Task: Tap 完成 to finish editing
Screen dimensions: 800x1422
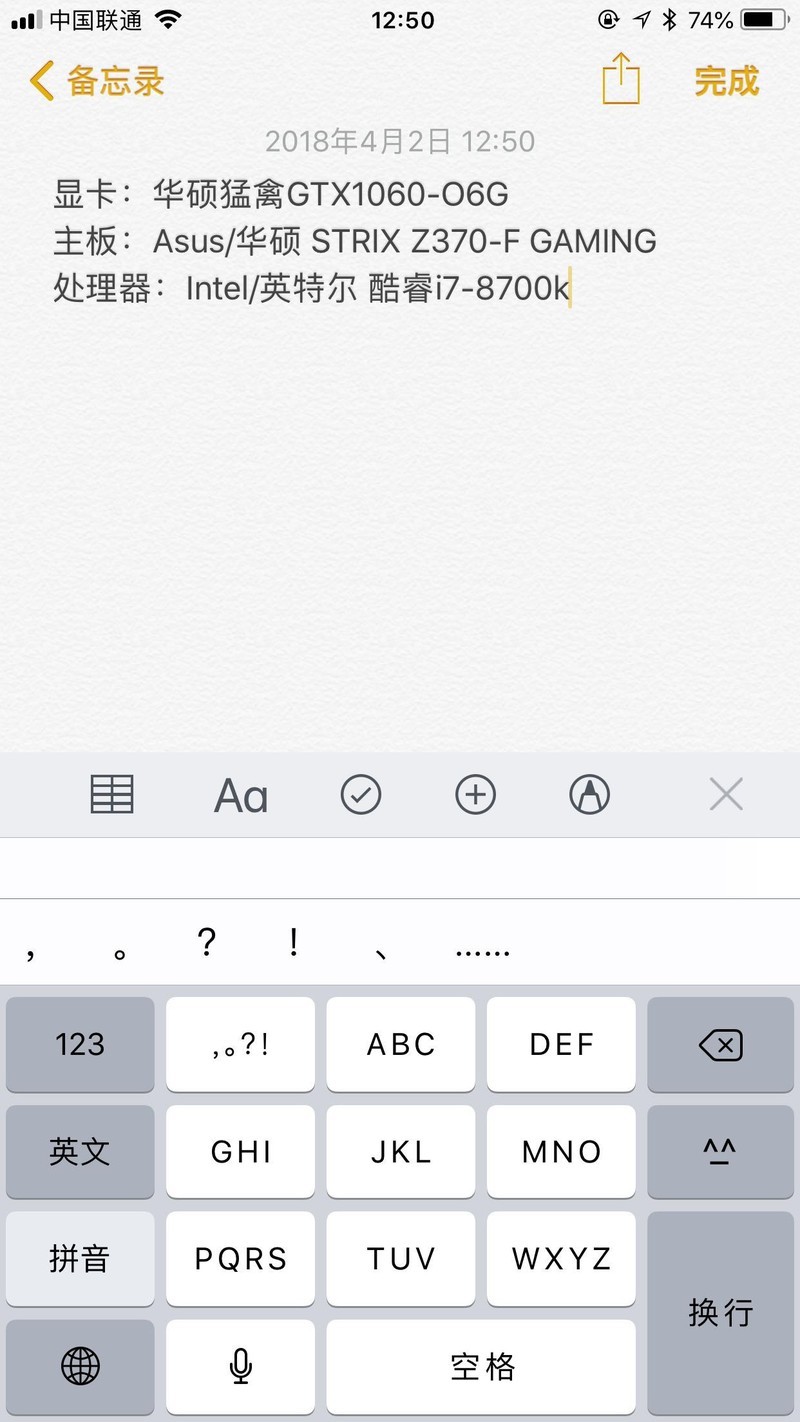Action: point(726,81)
